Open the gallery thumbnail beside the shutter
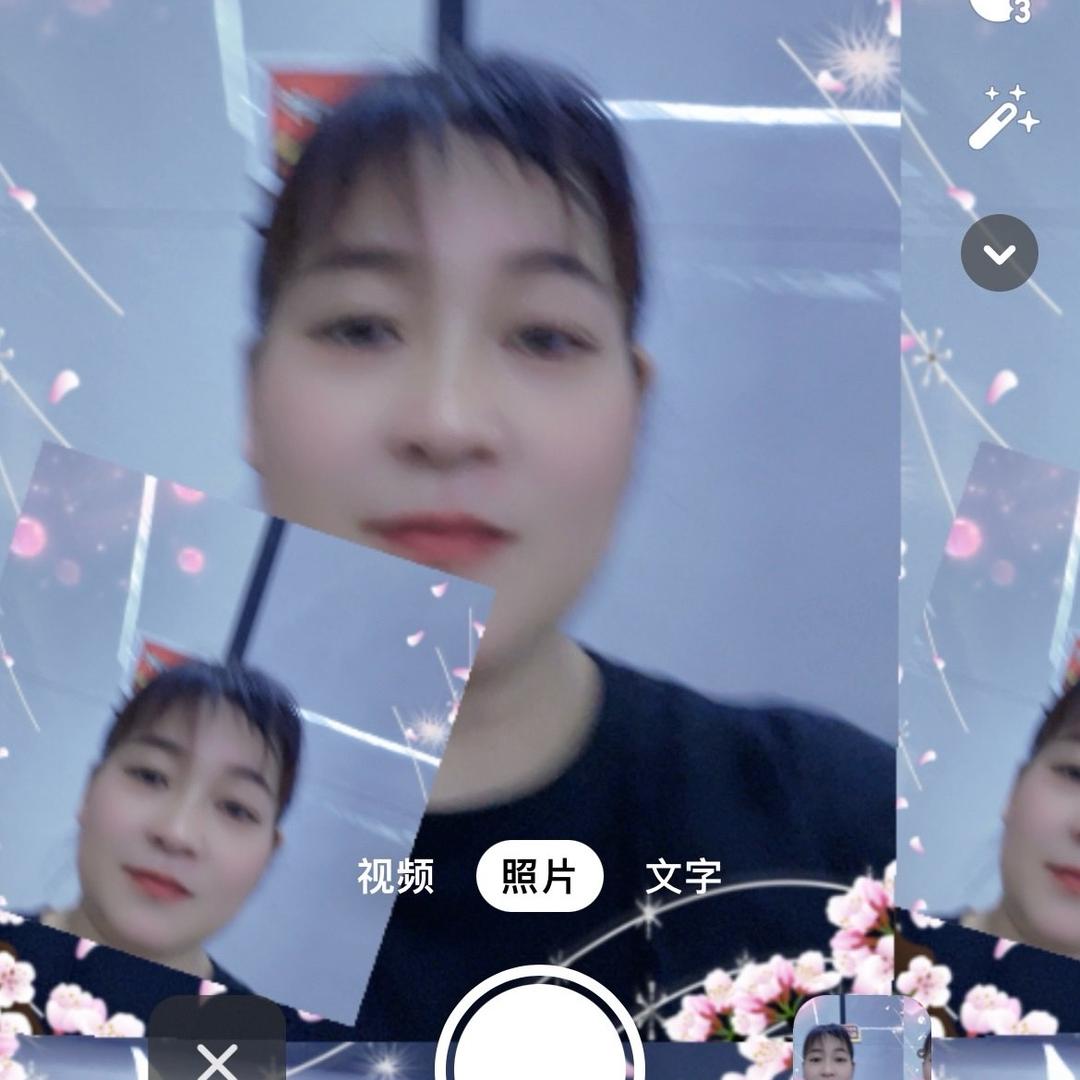The height and width of the screenshot is (1080, 1080). coord(862,1038)
